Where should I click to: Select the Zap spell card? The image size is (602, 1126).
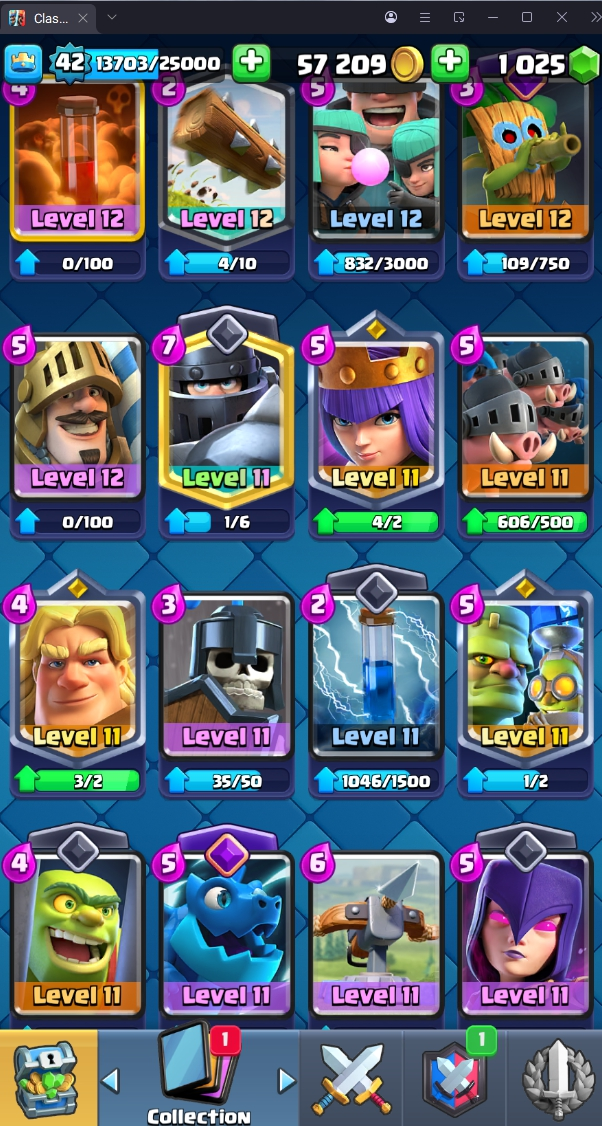376,680
